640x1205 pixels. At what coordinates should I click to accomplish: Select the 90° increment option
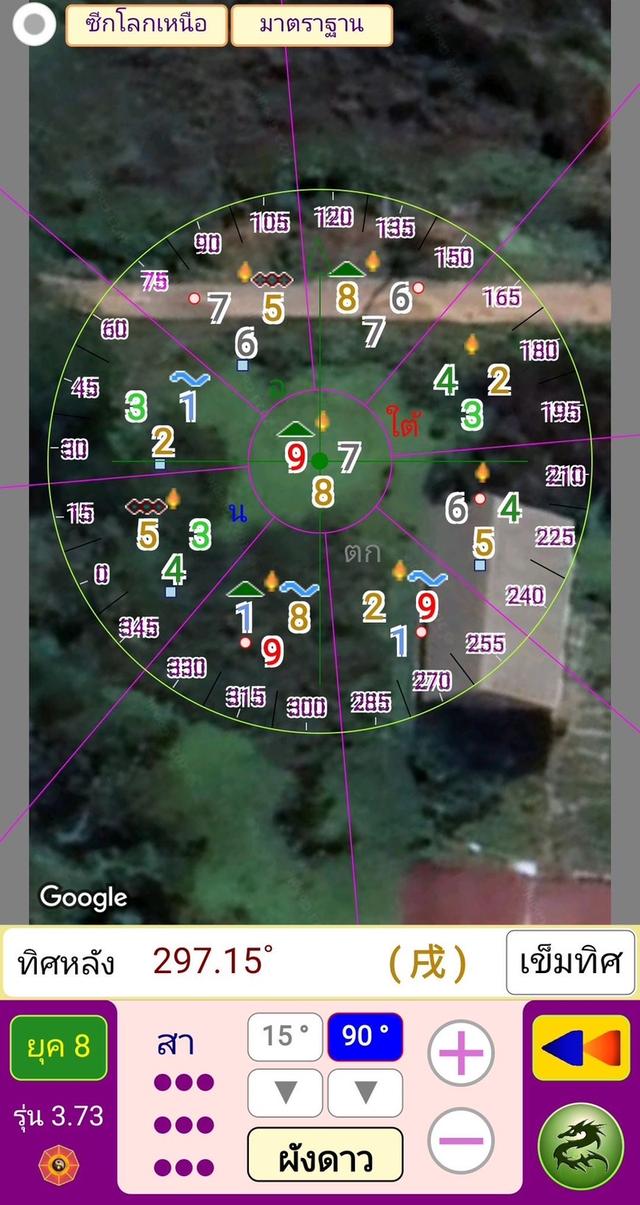365,1036
